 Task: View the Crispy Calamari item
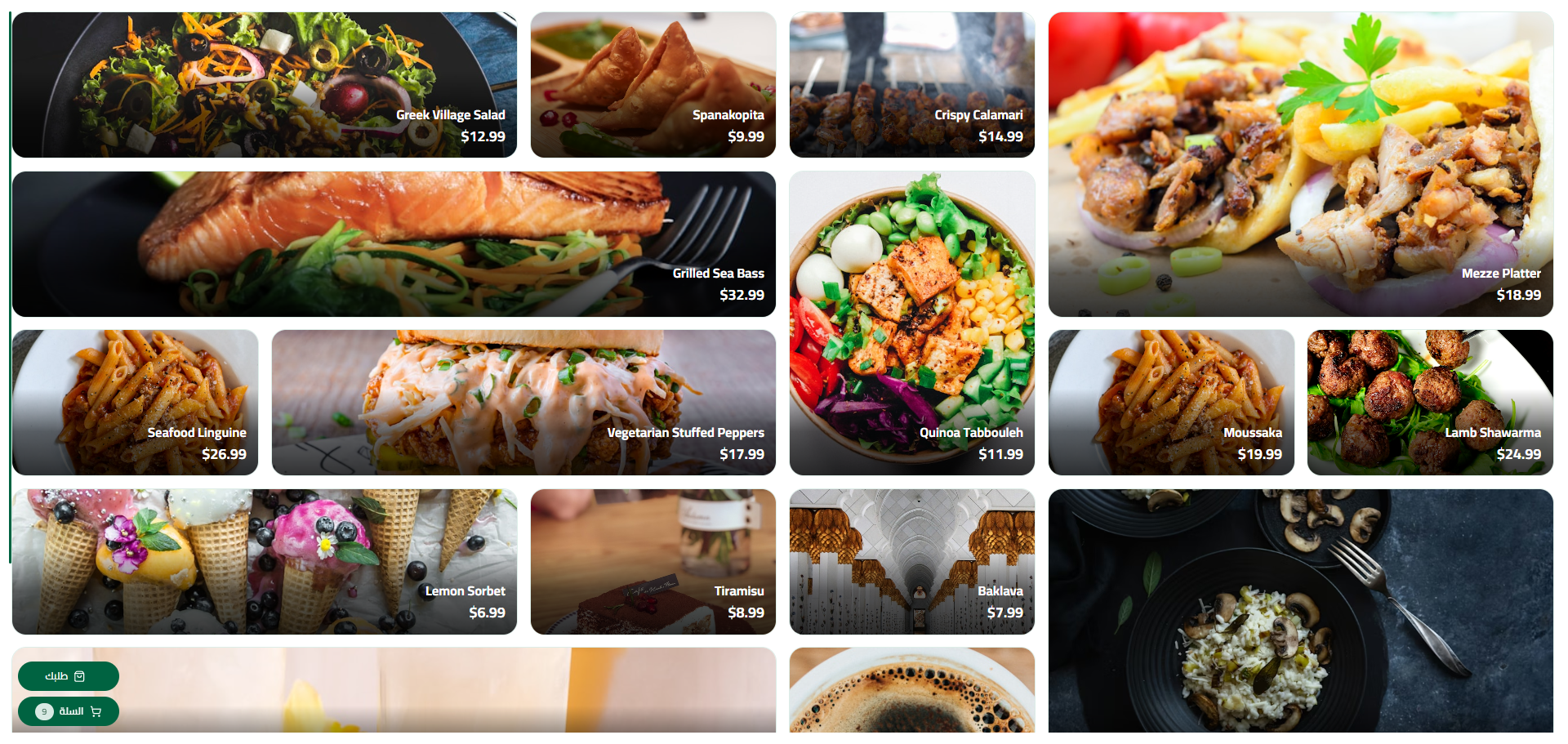click(911, 84)
